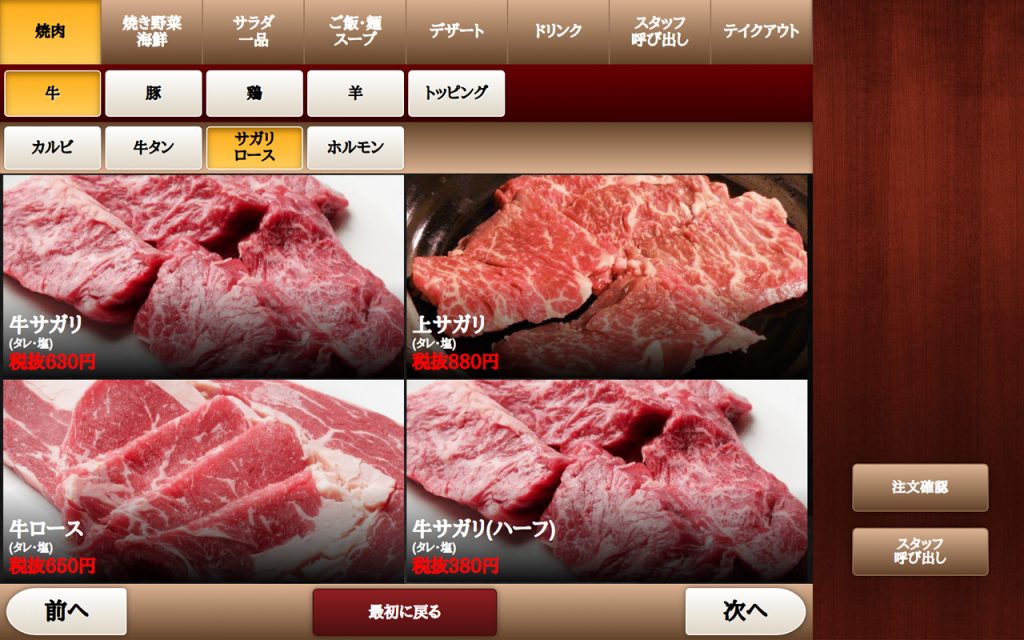Viewport: 1024px width, 640px height.
Task: Show the 牛タン cuts
Action: click(x=153, y=147)
